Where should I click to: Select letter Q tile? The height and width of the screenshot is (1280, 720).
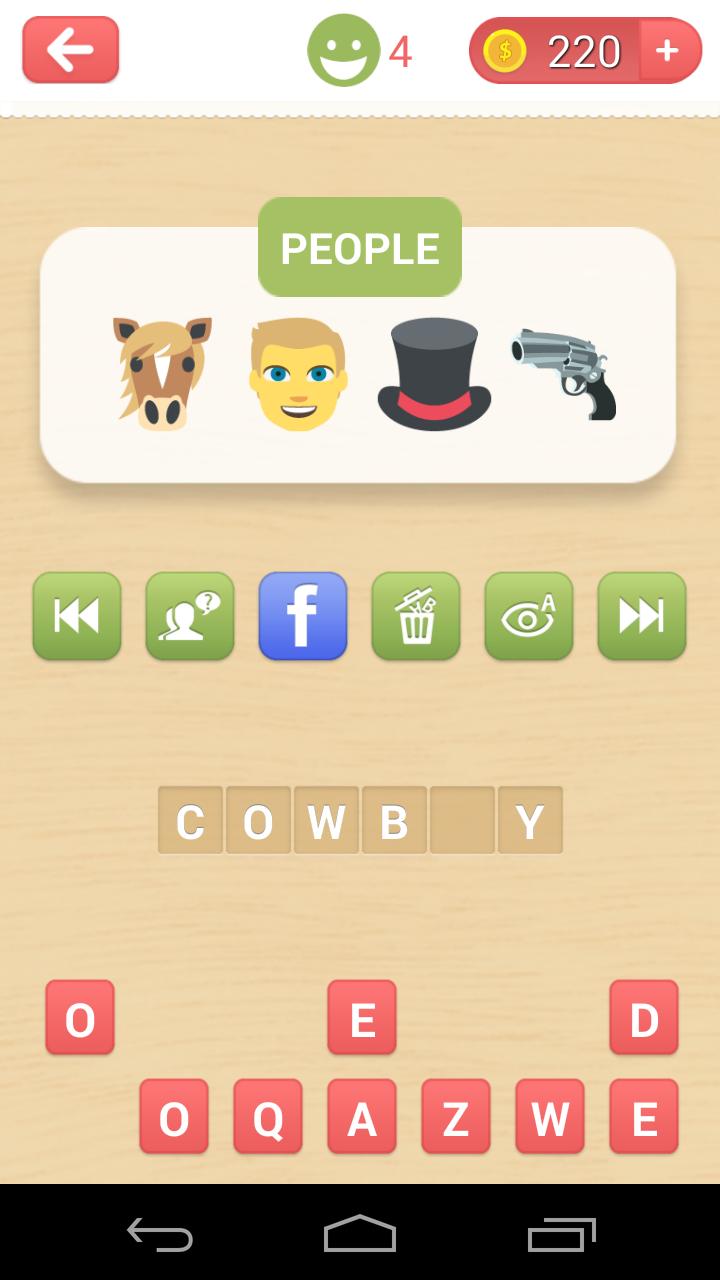point(268,1117)
